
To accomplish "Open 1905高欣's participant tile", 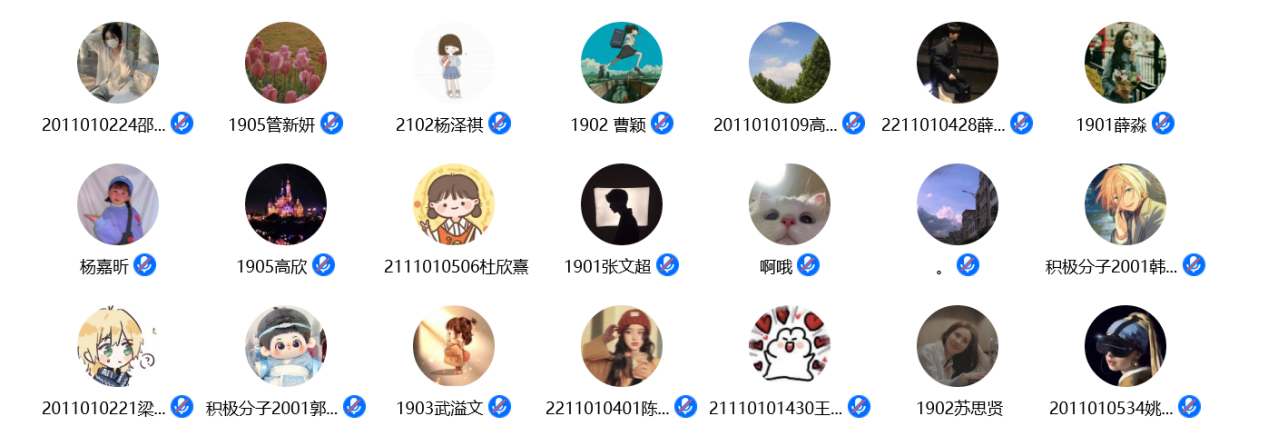I will 286,204.
